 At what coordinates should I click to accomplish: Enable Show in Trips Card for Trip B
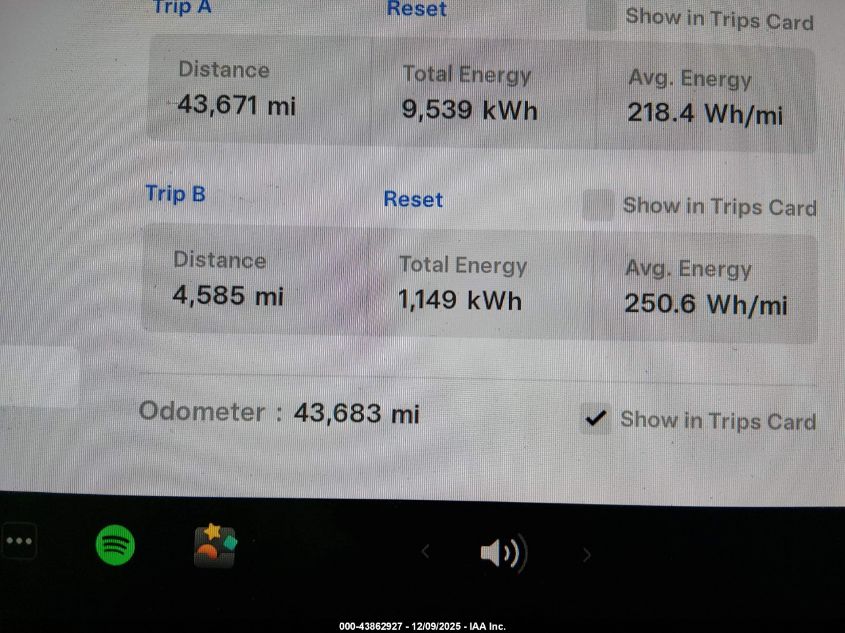(x=598, y=205)
